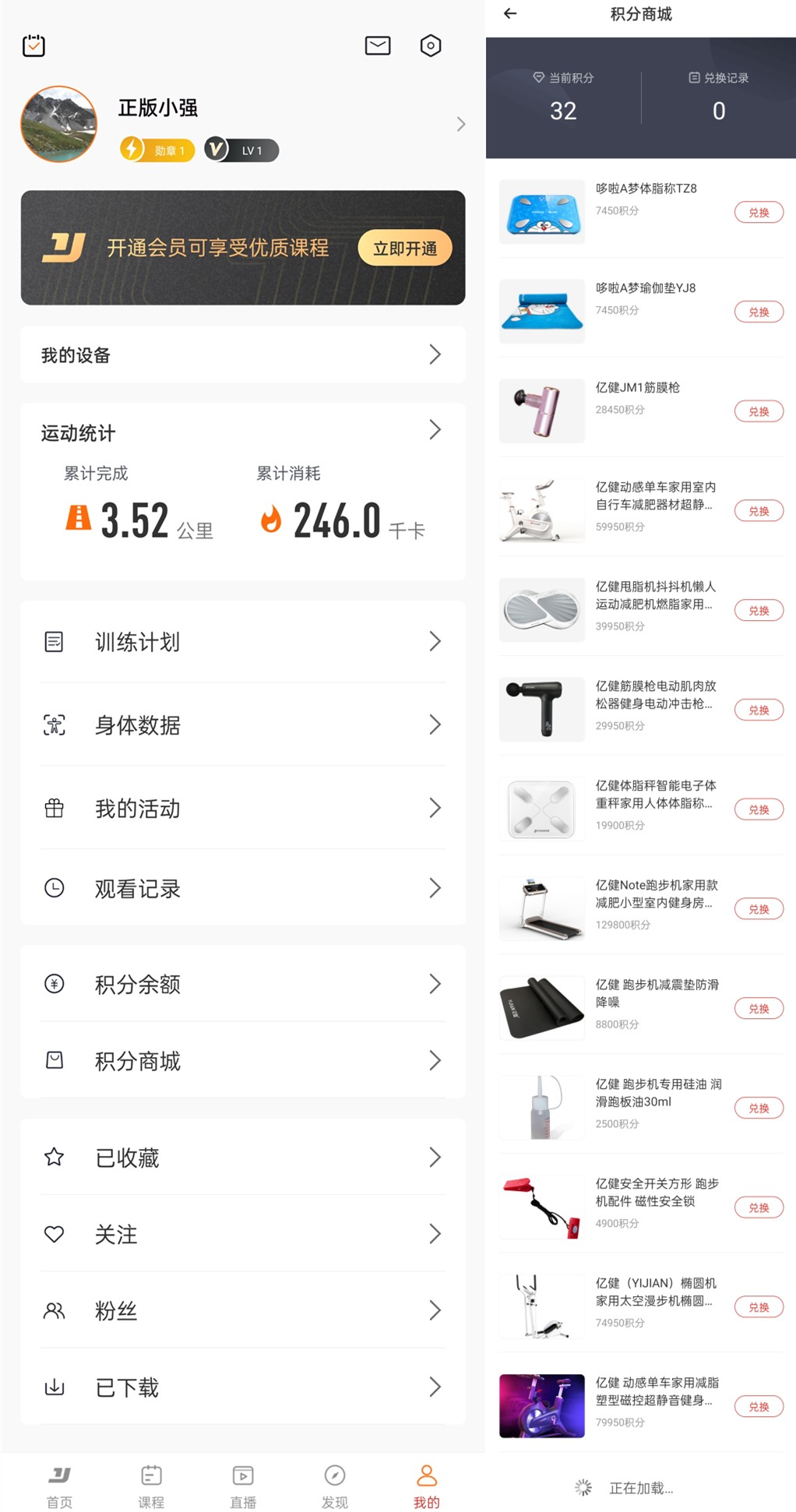796x1512 pixels.
Task: Tap the LV 1 level badge
Action: 241,150
